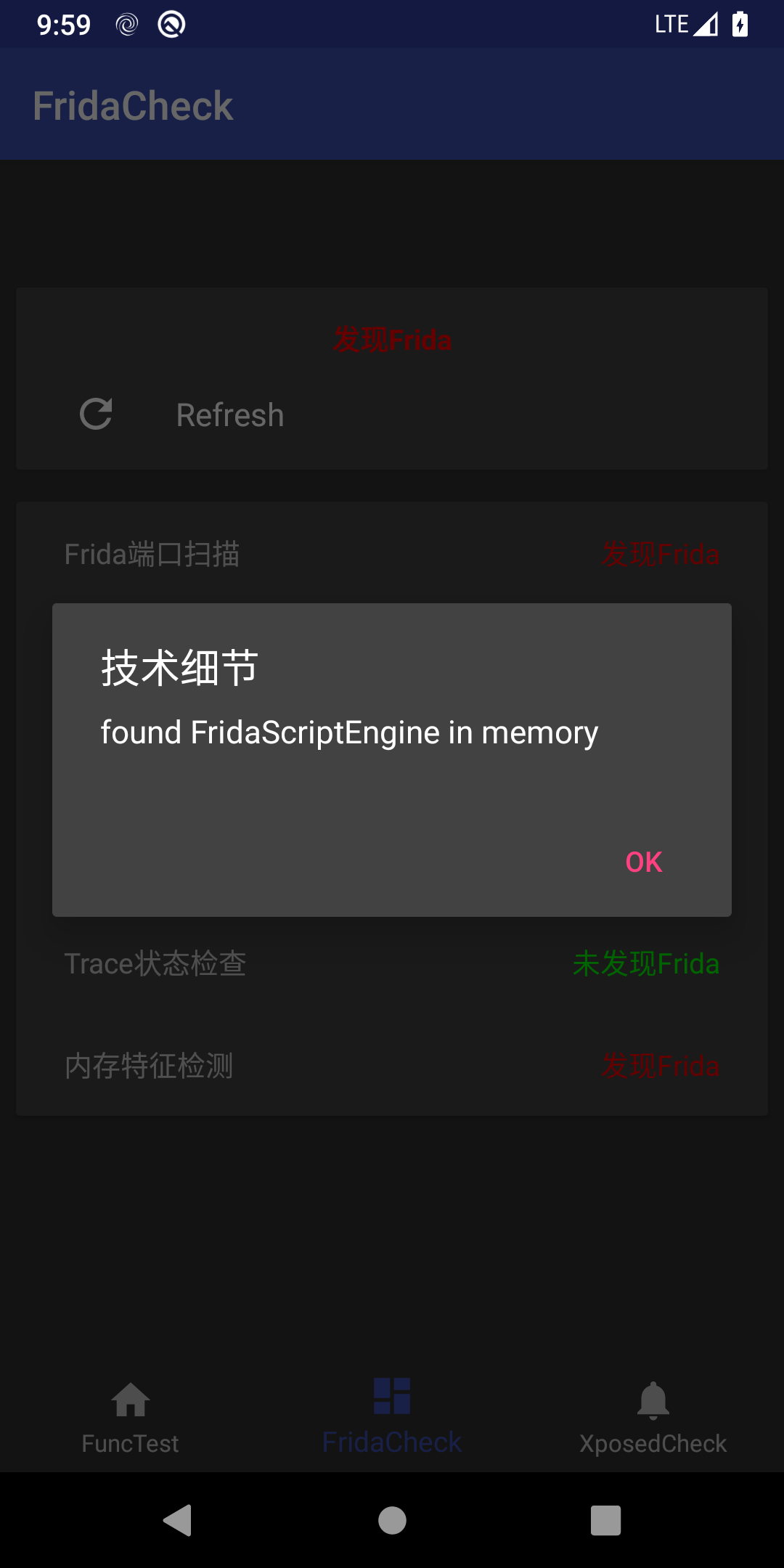Tap the FridaScriptEngine memory message

(348, 732)
